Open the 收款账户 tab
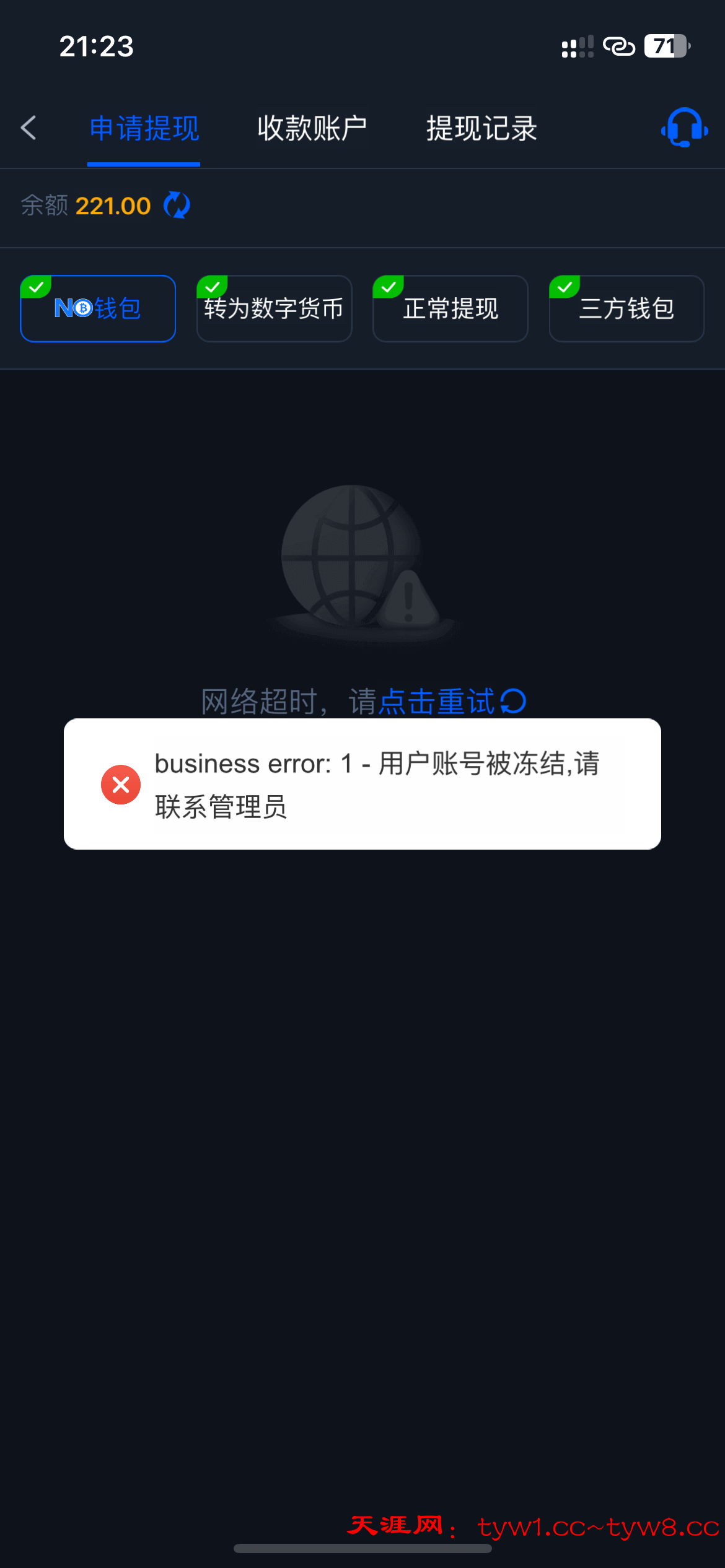 point(312,129)
